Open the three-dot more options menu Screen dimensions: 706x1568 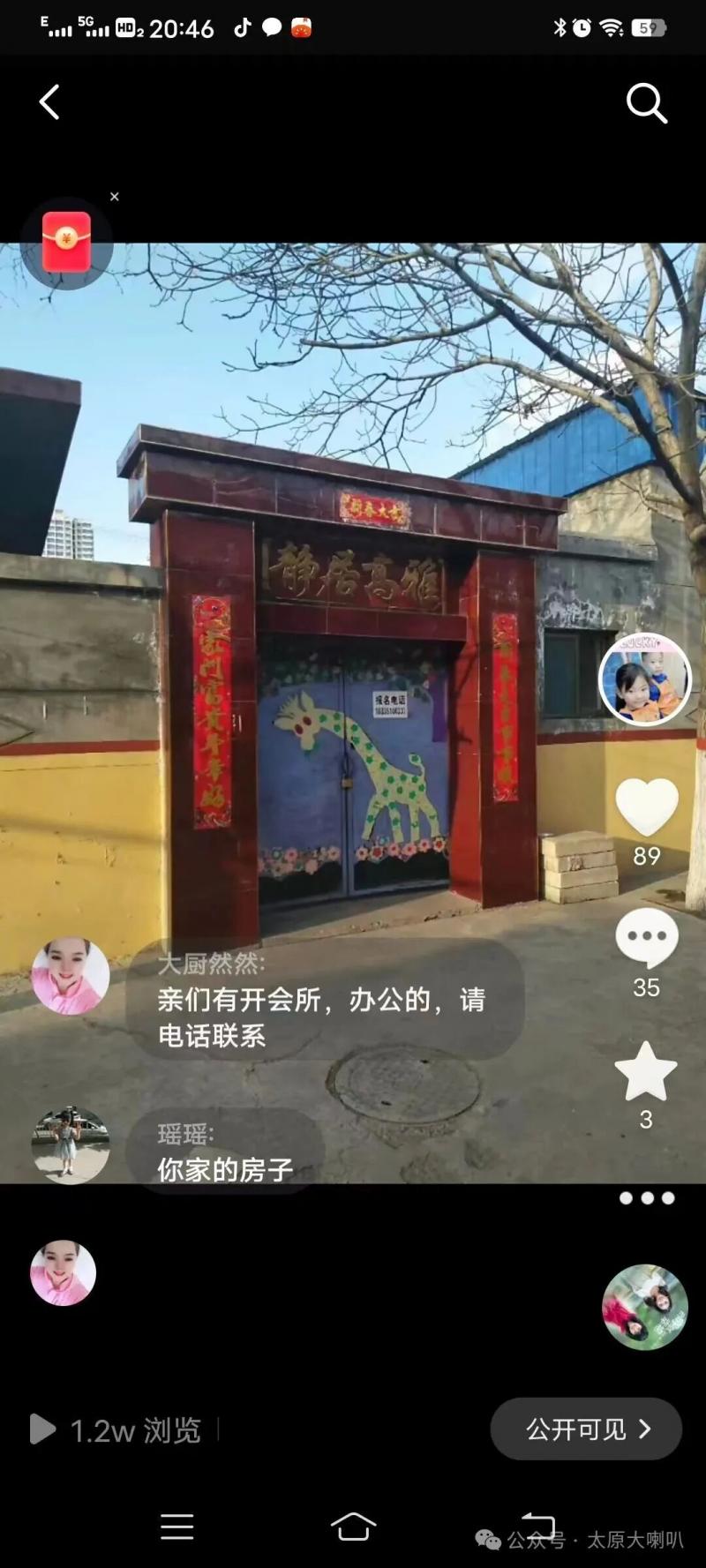647,1197
